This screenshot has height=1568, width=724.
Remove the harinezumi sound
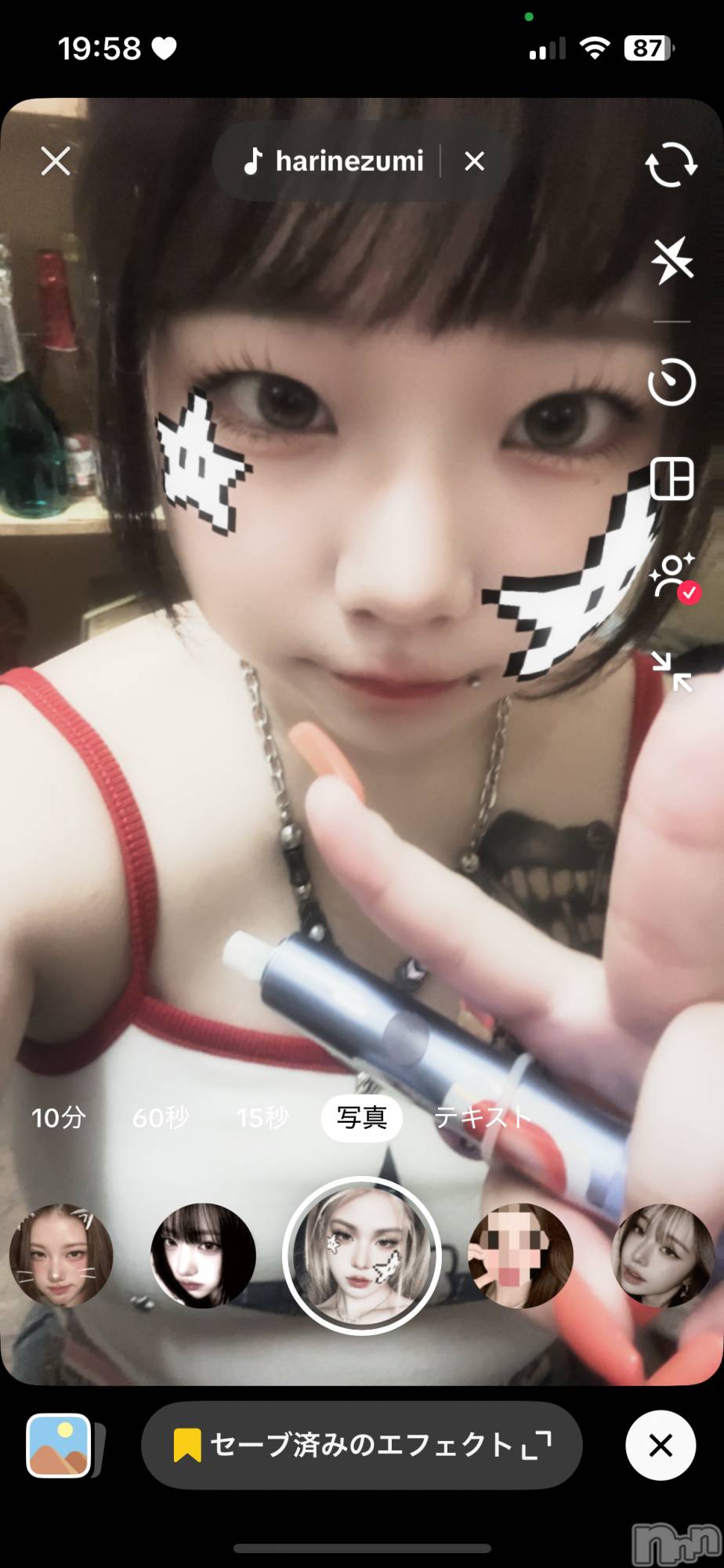tap(474, 162)
